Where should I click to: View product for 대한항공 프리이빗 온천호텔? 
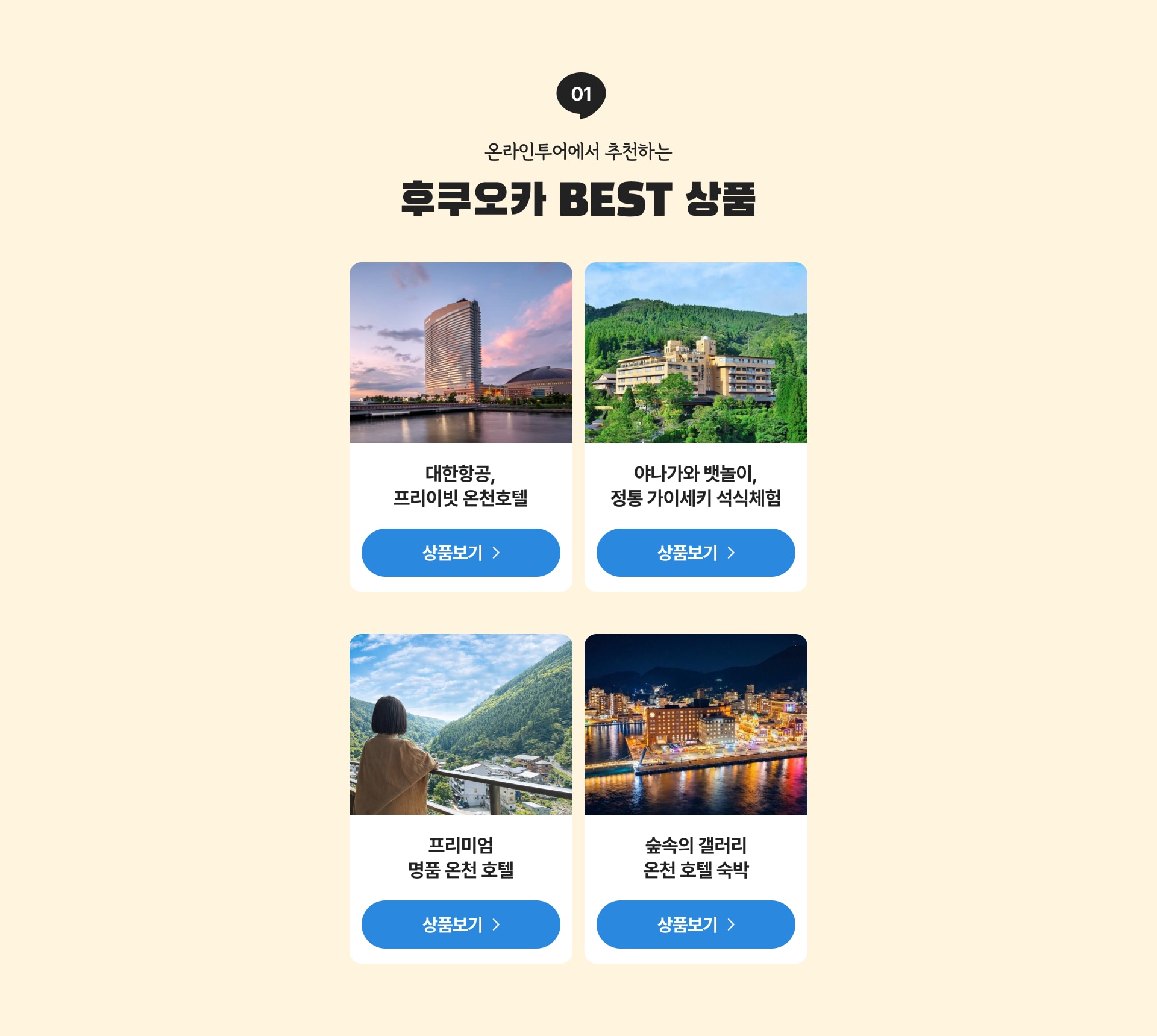click(460, 553)
